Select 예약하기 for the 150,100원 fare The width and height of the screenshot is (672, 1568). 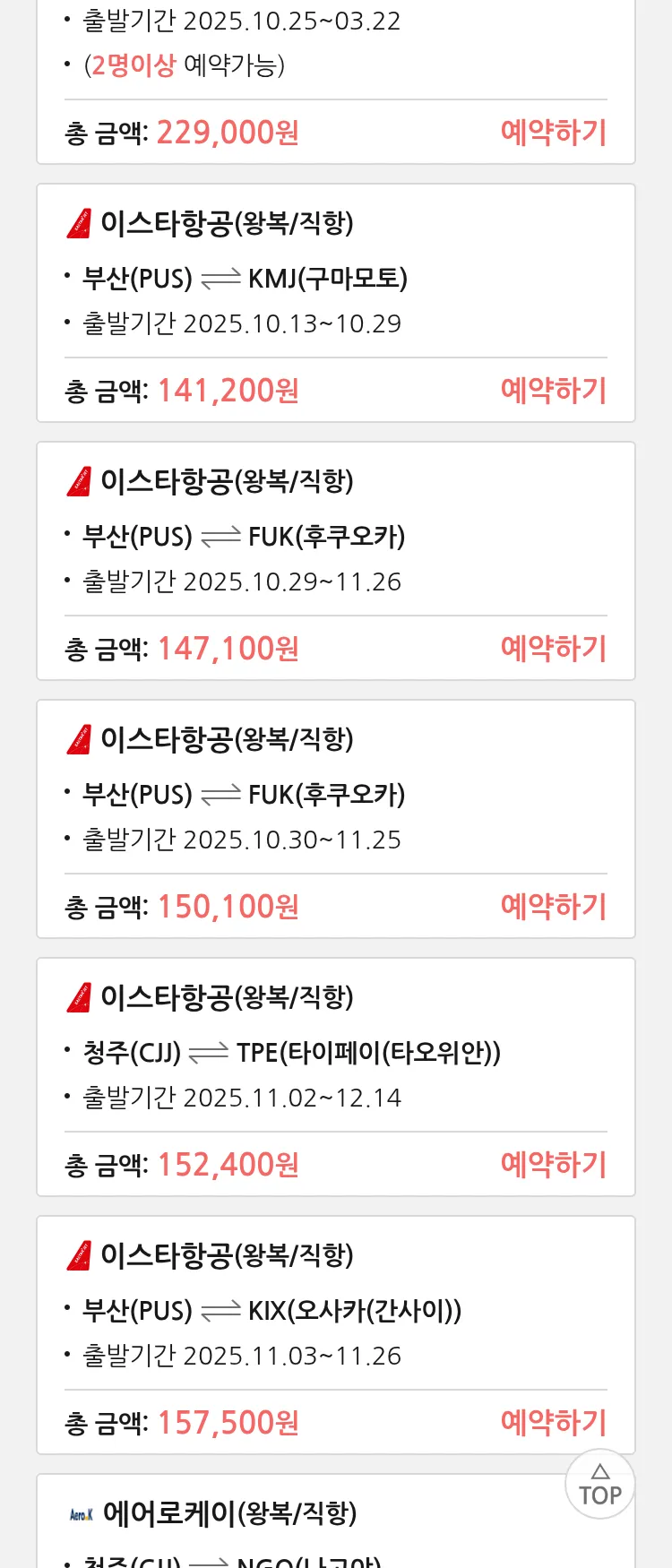[x=553, y=907]
